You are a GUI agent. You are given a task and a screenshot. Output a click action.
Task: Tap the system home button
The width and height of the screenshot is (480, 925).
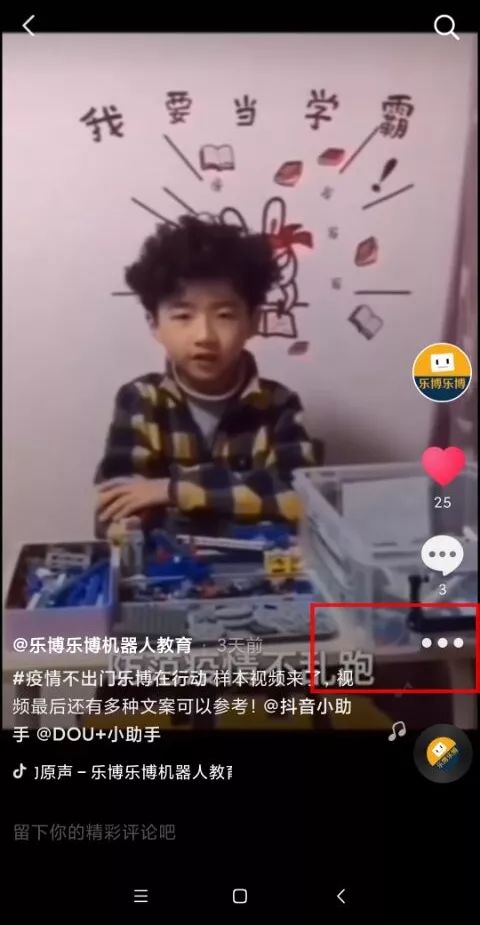click(x=239, y=896)
